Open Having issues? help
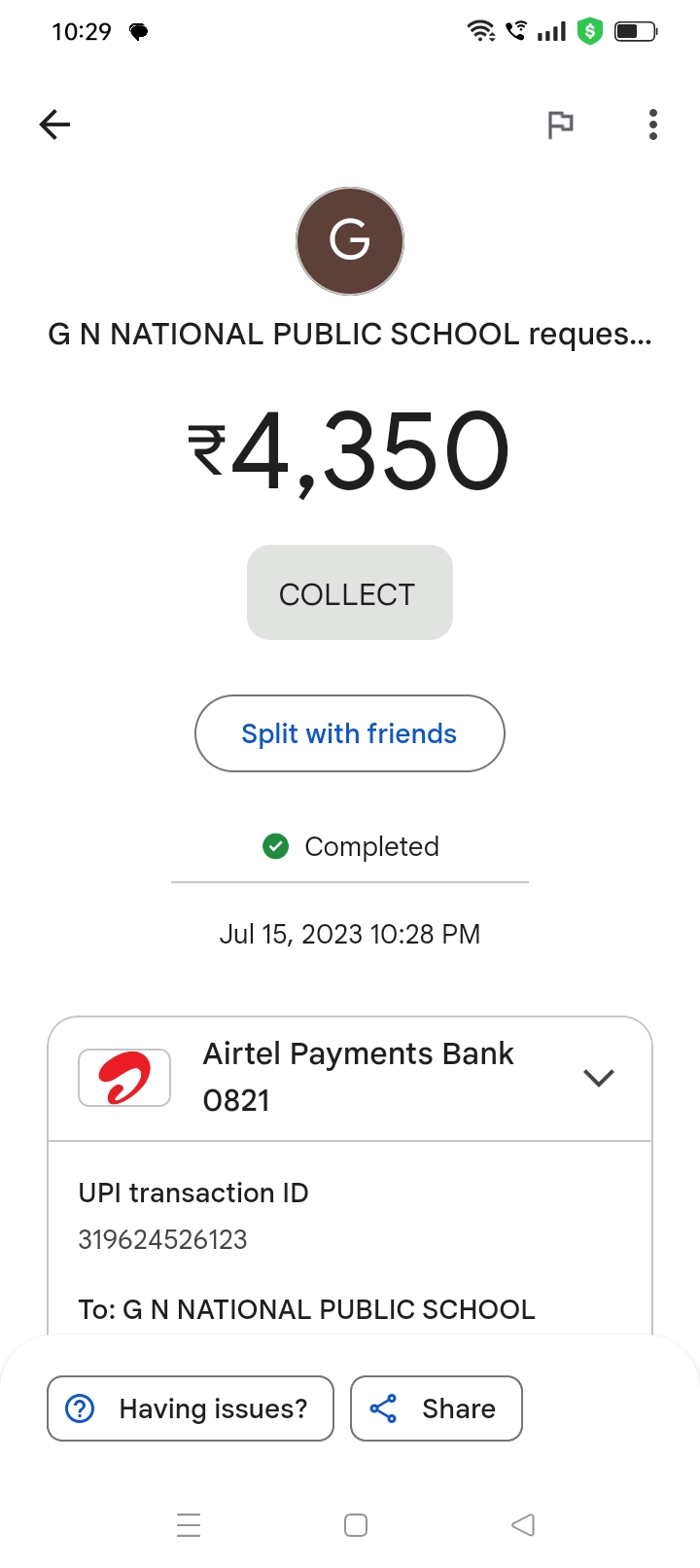The height and width of the screenshot is (1568, 700). click(x=191, y=1408)
